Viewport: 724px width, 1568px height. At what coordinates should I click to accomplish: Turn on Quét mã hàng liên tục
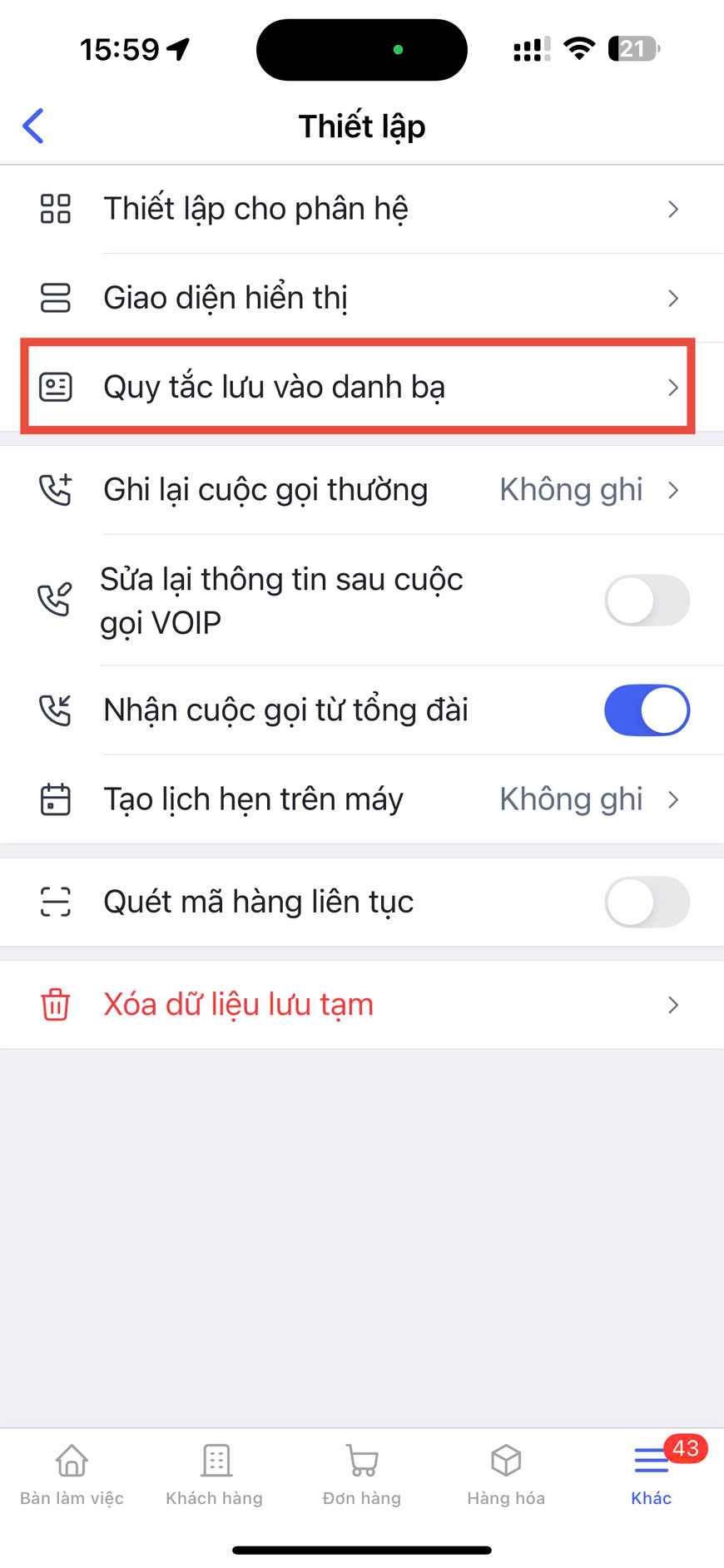coord(646,902)
